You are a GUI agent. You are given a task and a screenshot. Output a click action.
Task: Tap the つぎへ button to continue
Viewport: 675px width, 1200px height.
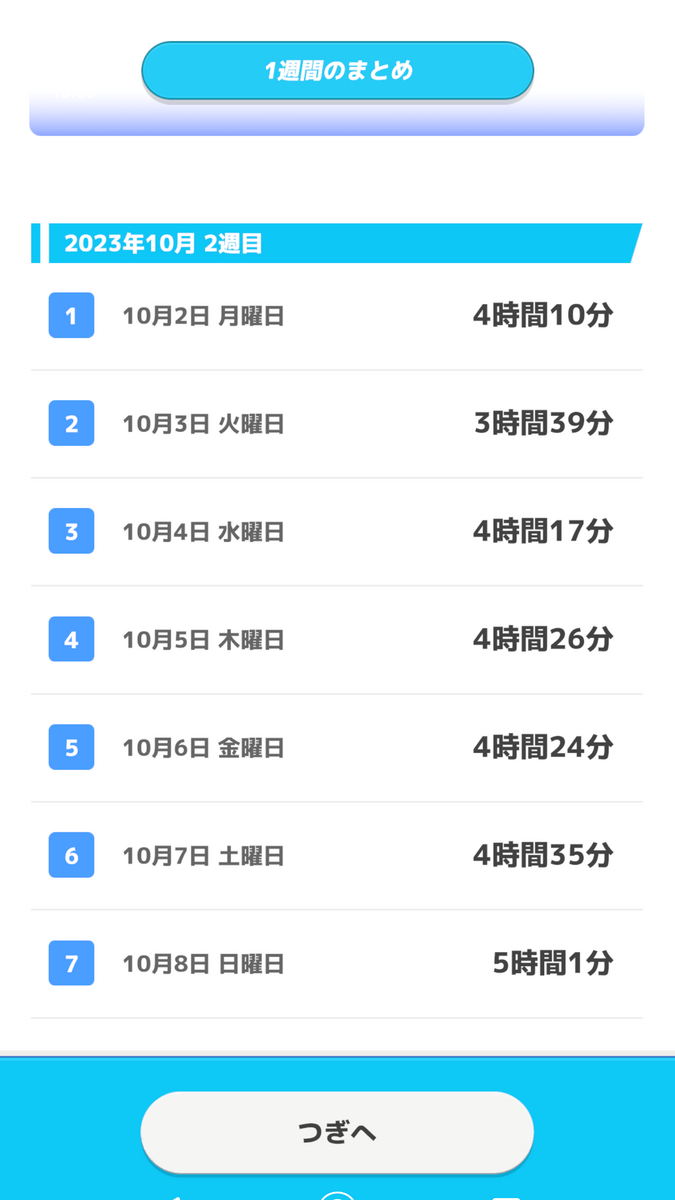pyautogui.click(x=337, y=1132)
